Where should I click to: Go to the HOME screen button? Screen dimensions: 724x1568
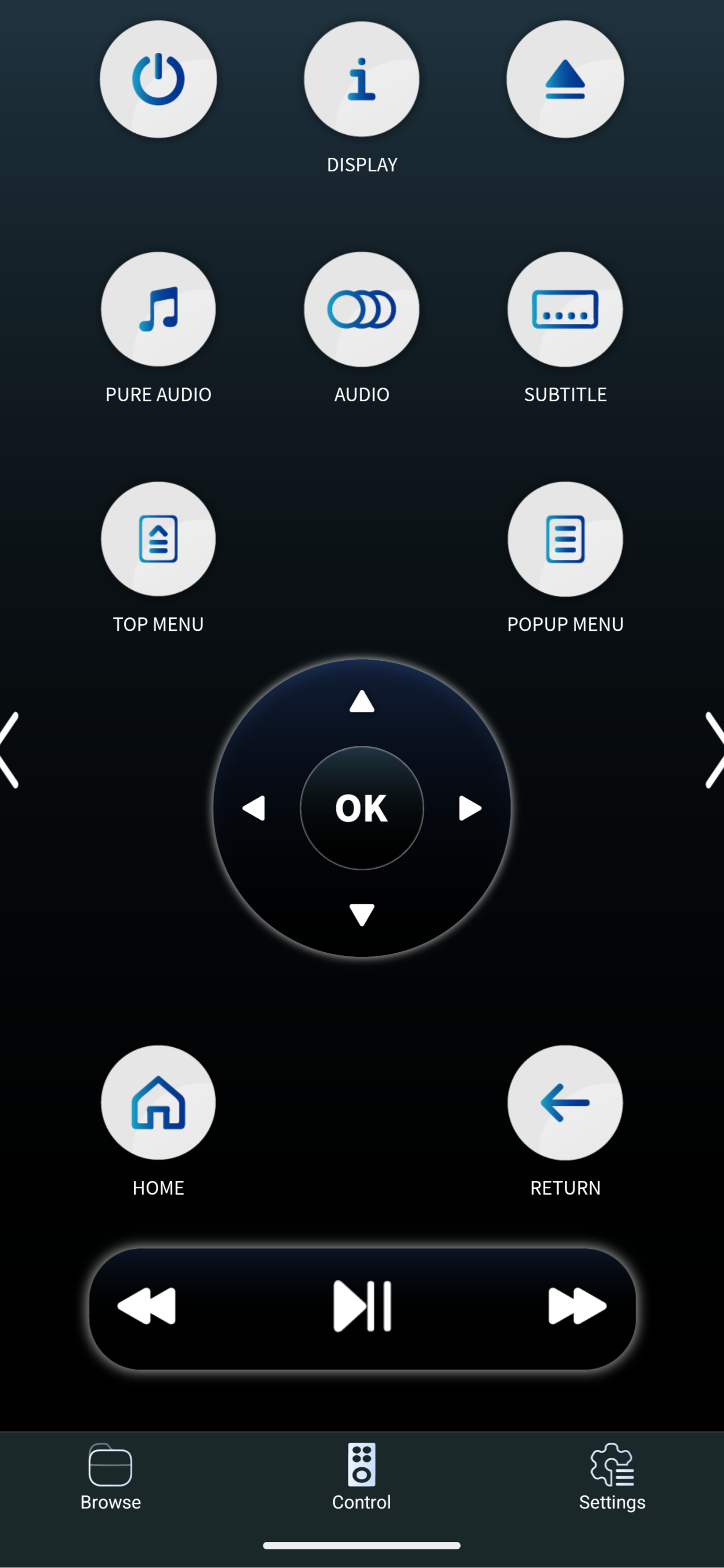(158, 1102)
